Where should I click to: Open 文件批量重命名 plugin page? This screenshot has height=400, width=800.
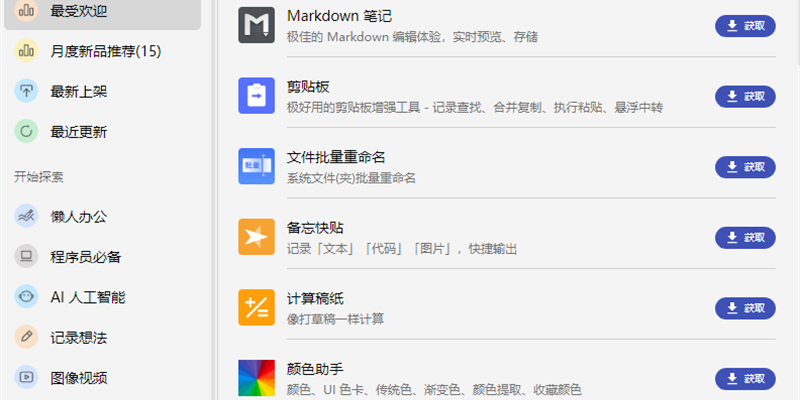click(336, 157)
